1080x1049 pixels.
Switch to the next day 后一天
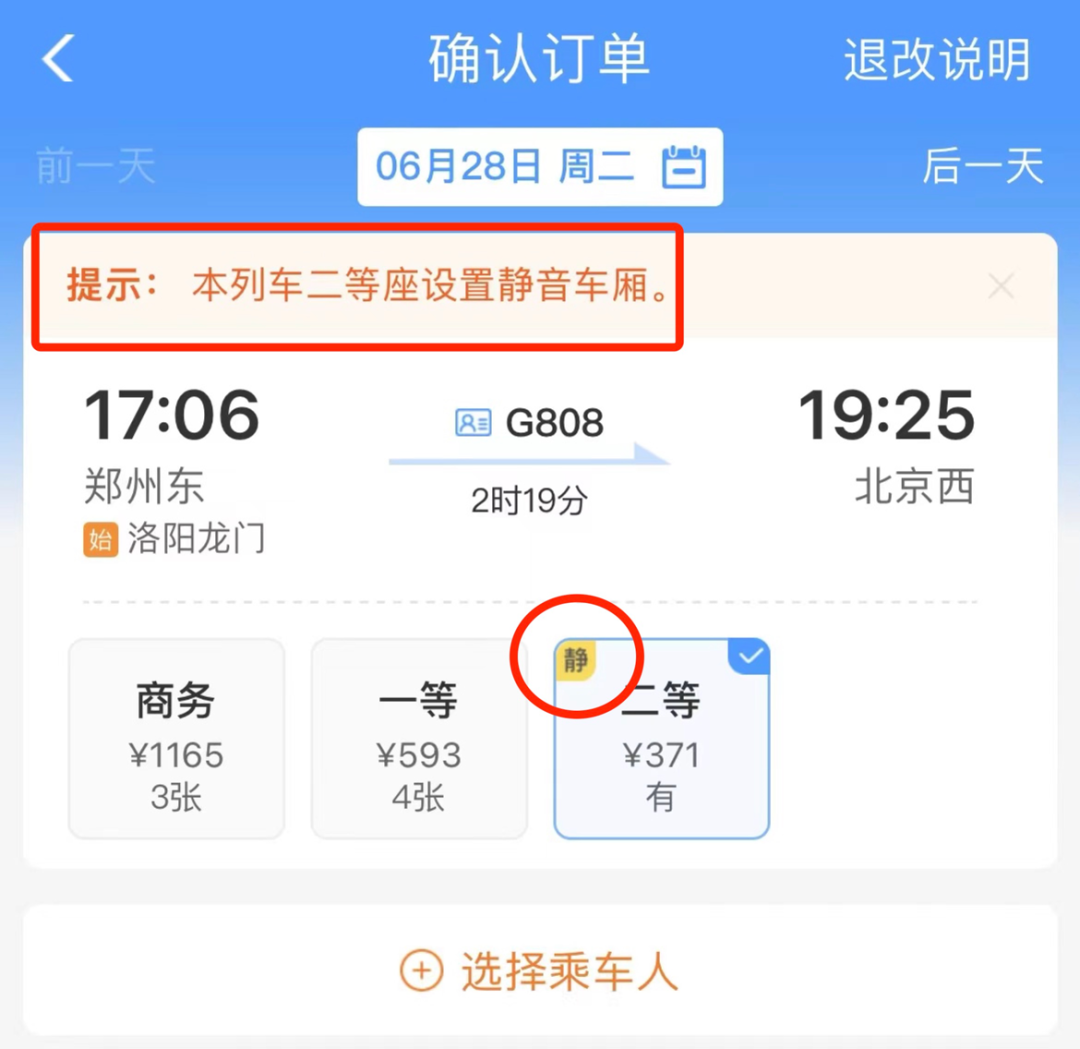pyautogui.click(x=982, y=166)
